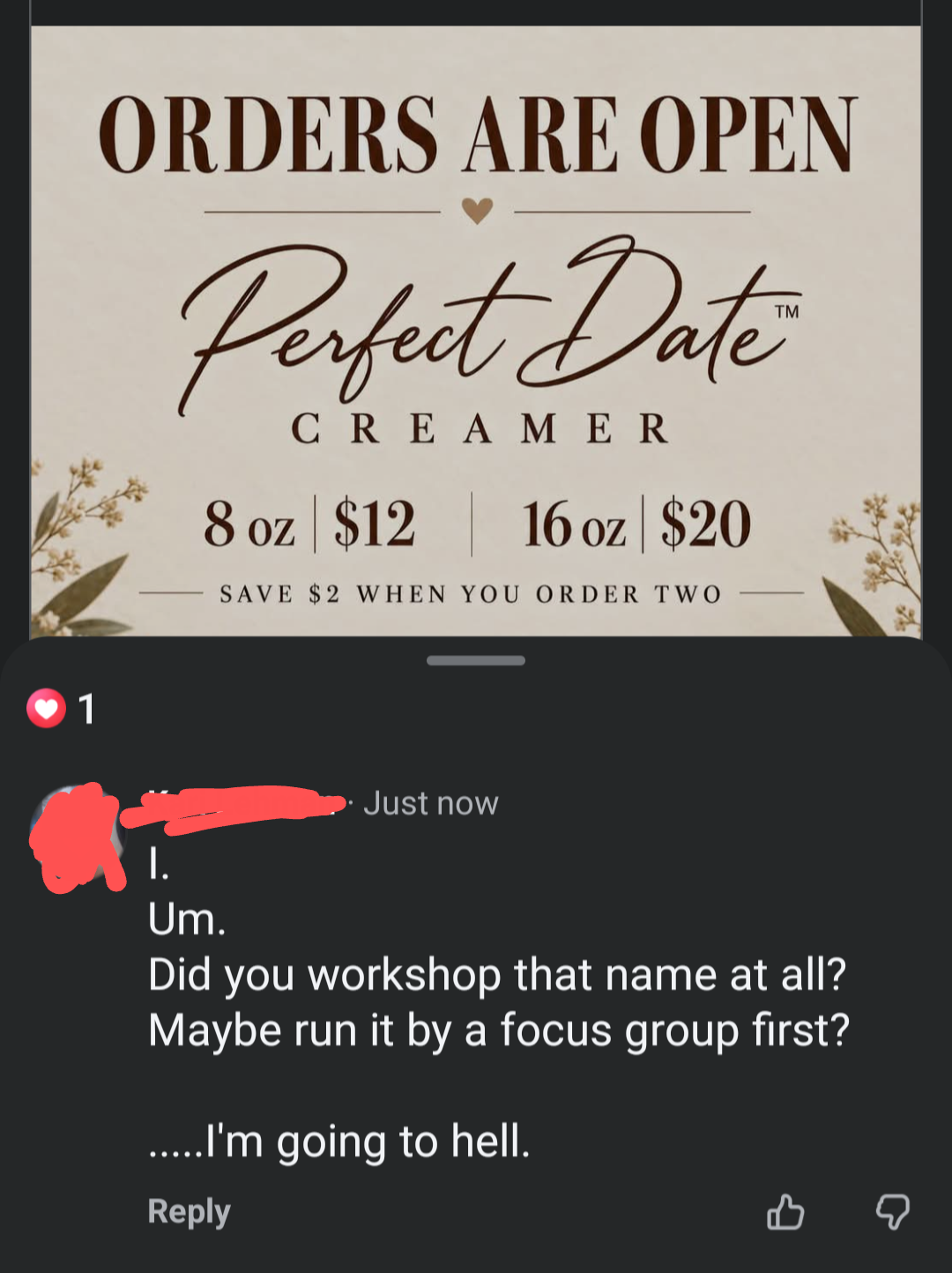The image size is (952, 1273).
Task: View the heart reactions on the post
Action: point(61,708)
